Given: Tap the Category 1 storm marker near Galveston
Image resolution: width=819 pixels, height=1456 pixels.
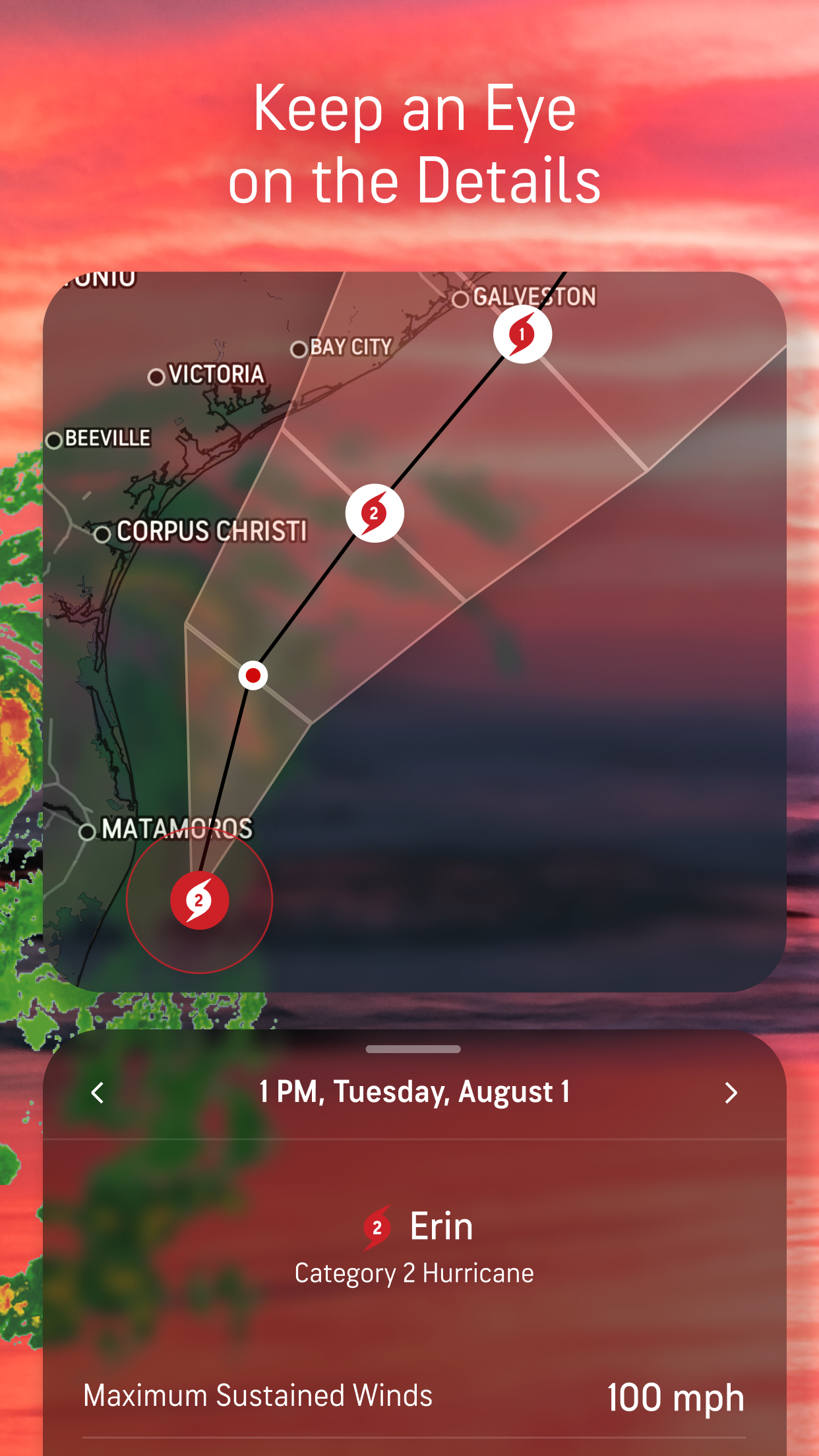Looking at the screenshot, I should (522, 334).
